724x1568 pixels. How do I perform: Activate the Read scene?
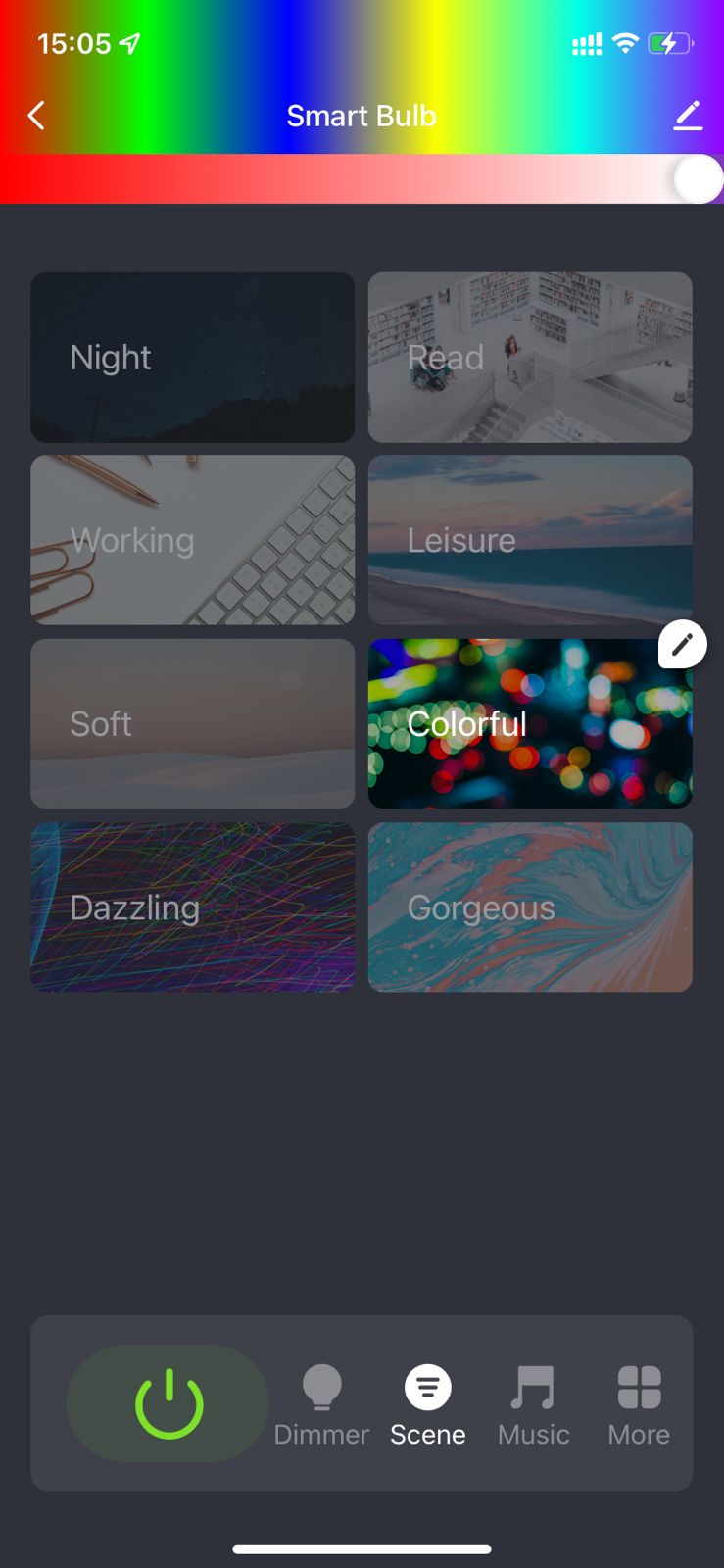point(530,358)
